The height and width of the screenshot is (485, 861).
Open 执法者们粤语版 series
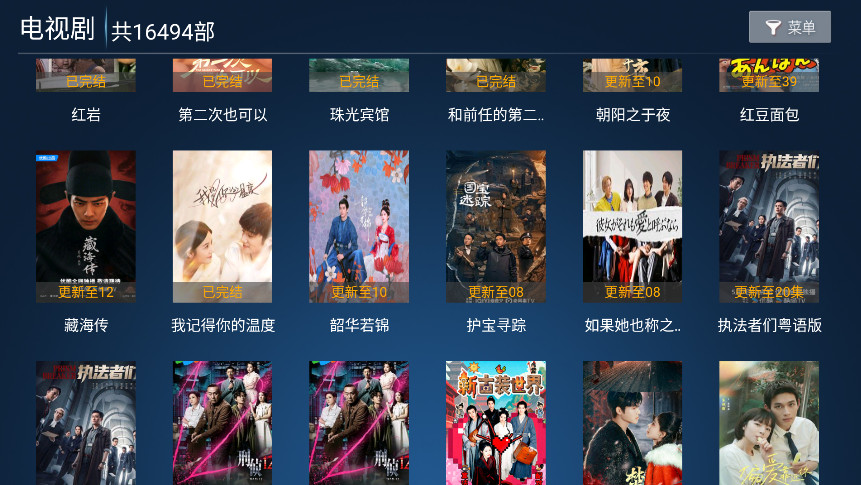click(x=768, y=228)
